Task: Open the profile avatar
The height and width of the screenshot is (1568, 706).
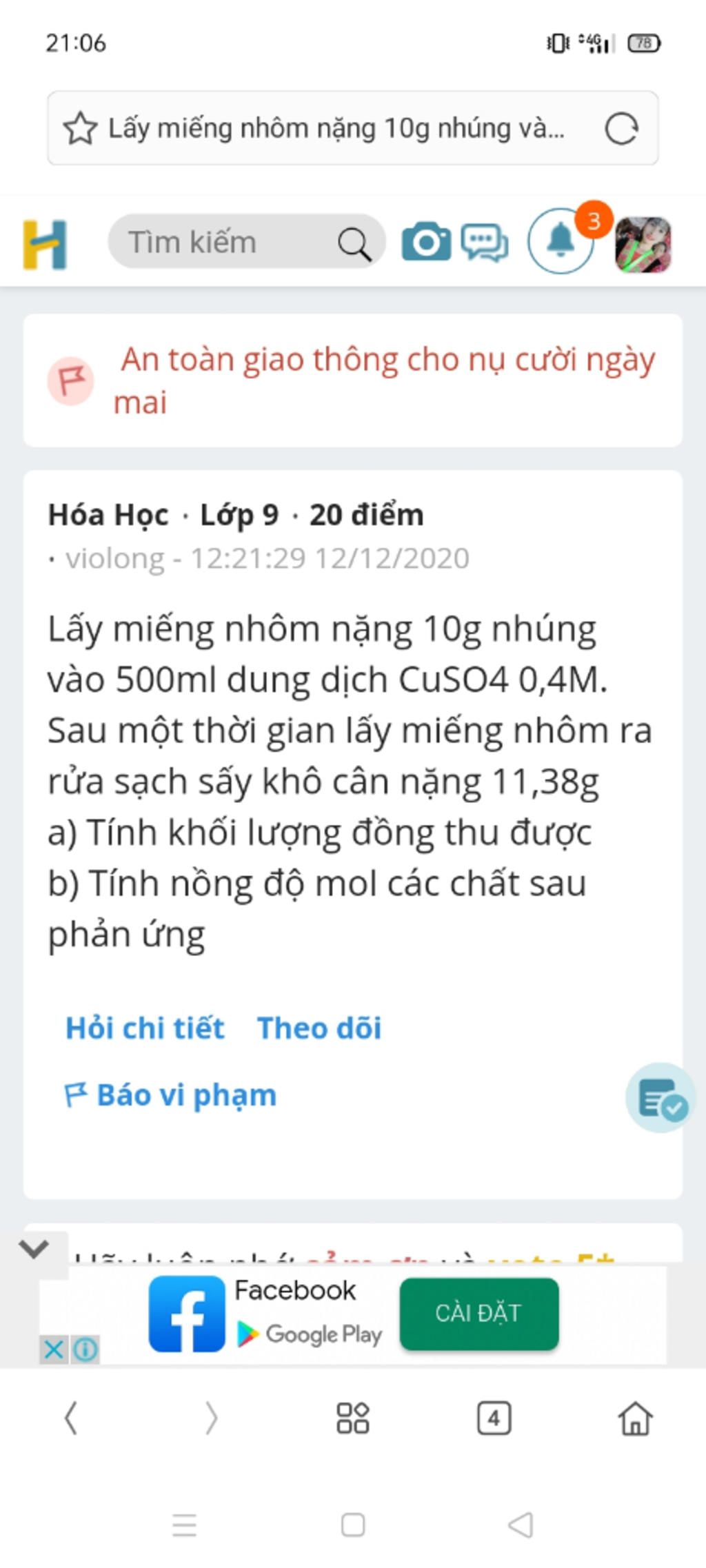Action: click(x=643, y=245)
